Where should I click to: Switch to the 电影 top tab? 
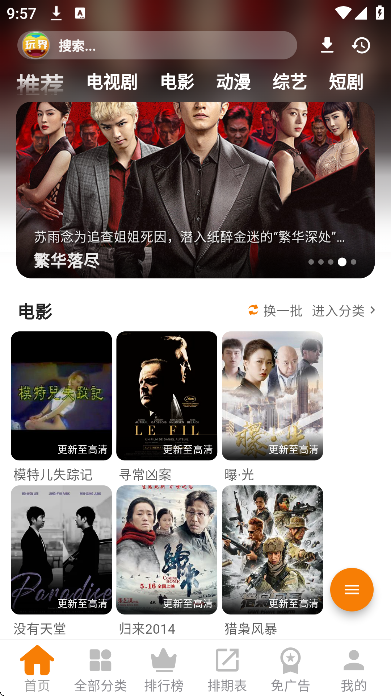177,82
